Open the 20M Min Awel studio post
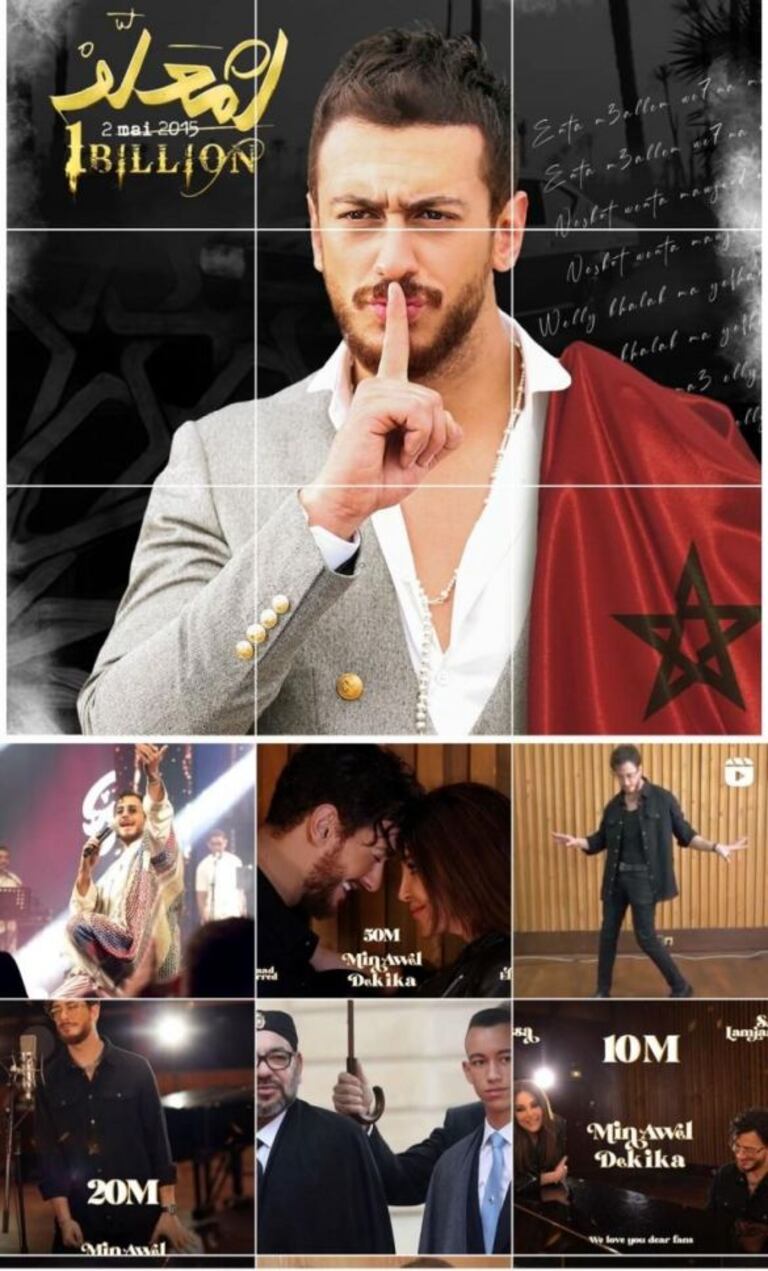Image resolution: width=768 pixels, height=1271 pixels. point(127,1126)
